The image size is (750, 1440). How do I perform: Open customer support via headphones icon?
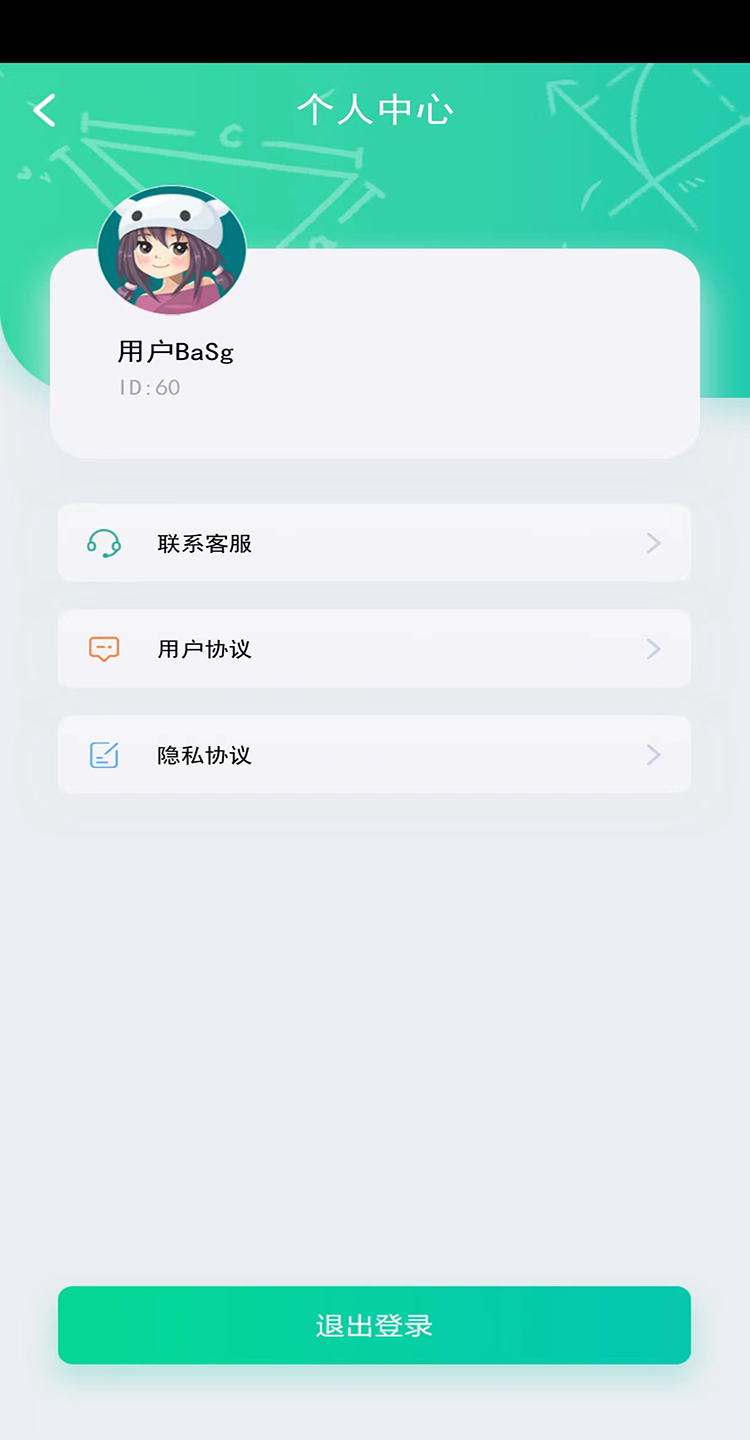click(103, 543)
